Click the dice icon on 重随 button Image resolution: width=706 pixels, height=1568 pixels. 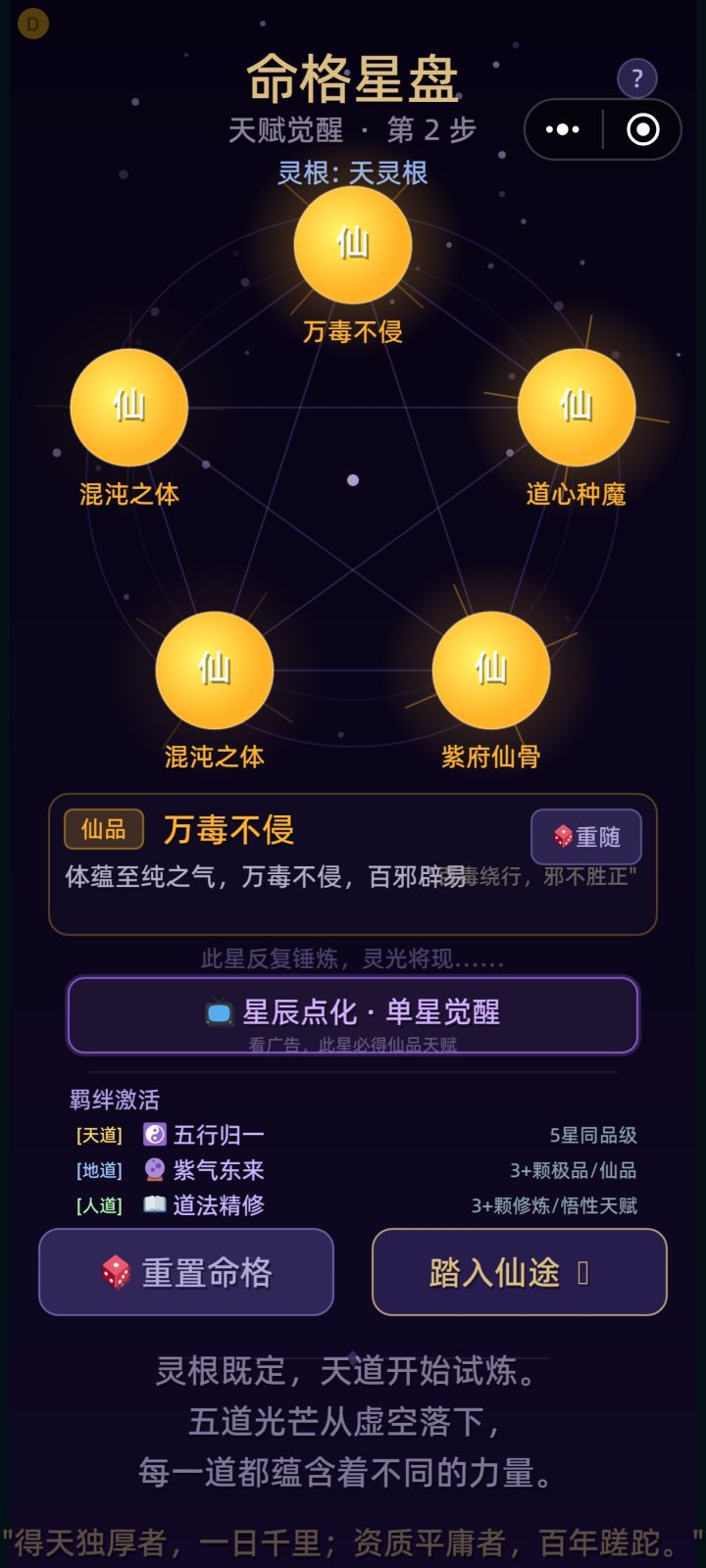(561, 838)
